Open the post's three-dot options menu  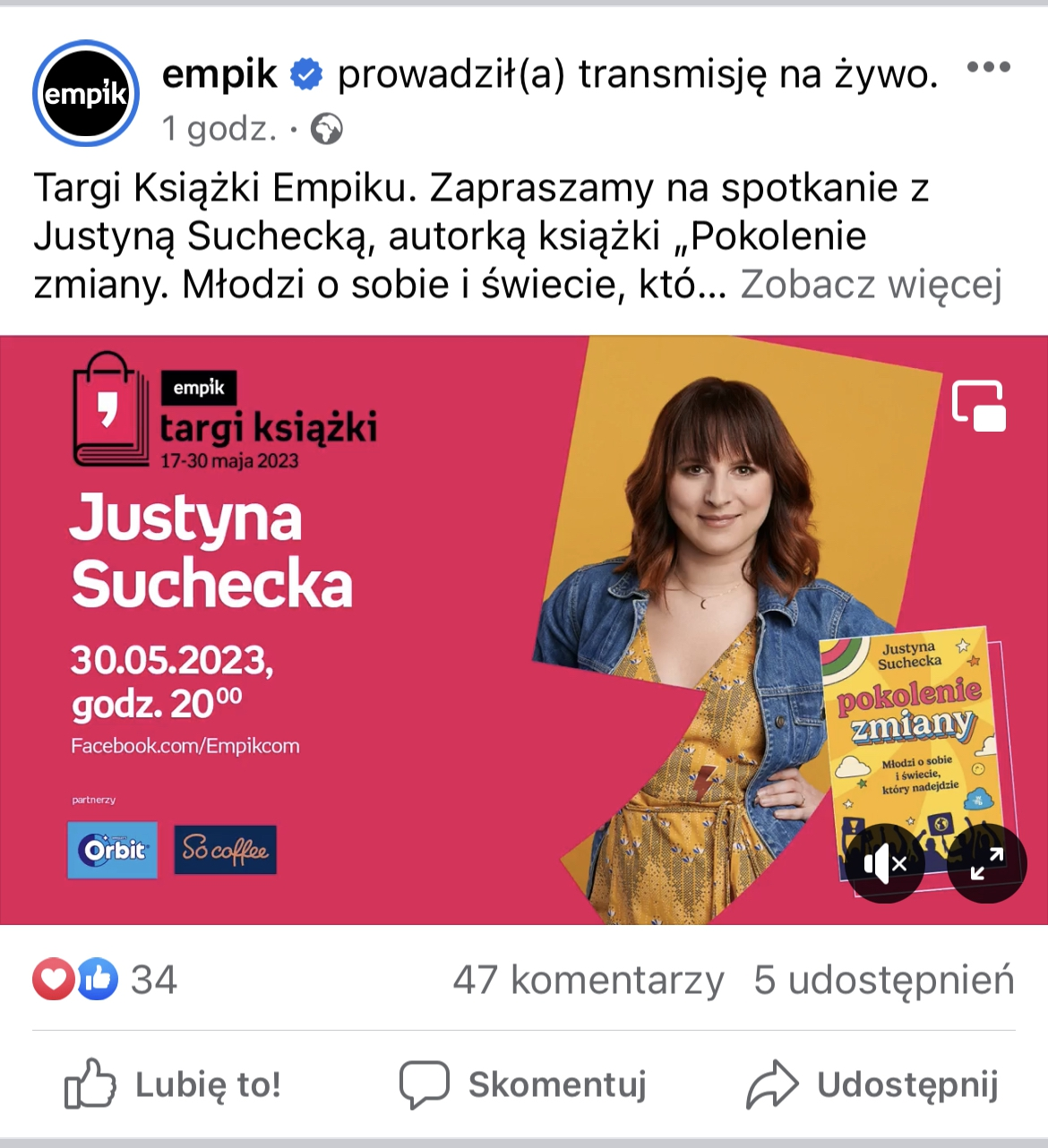click(989, 68)
